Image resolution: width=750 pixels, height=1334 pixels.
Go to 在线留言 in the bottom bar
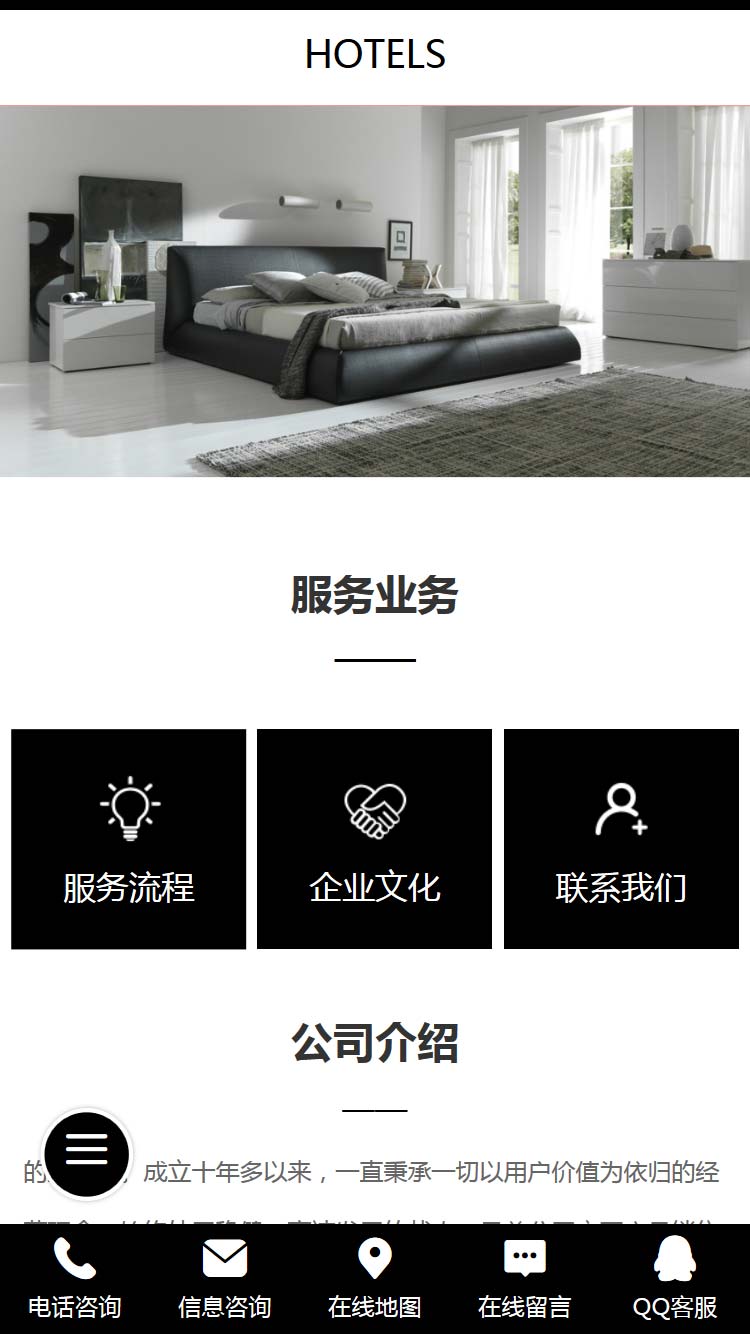(525, 1279)
